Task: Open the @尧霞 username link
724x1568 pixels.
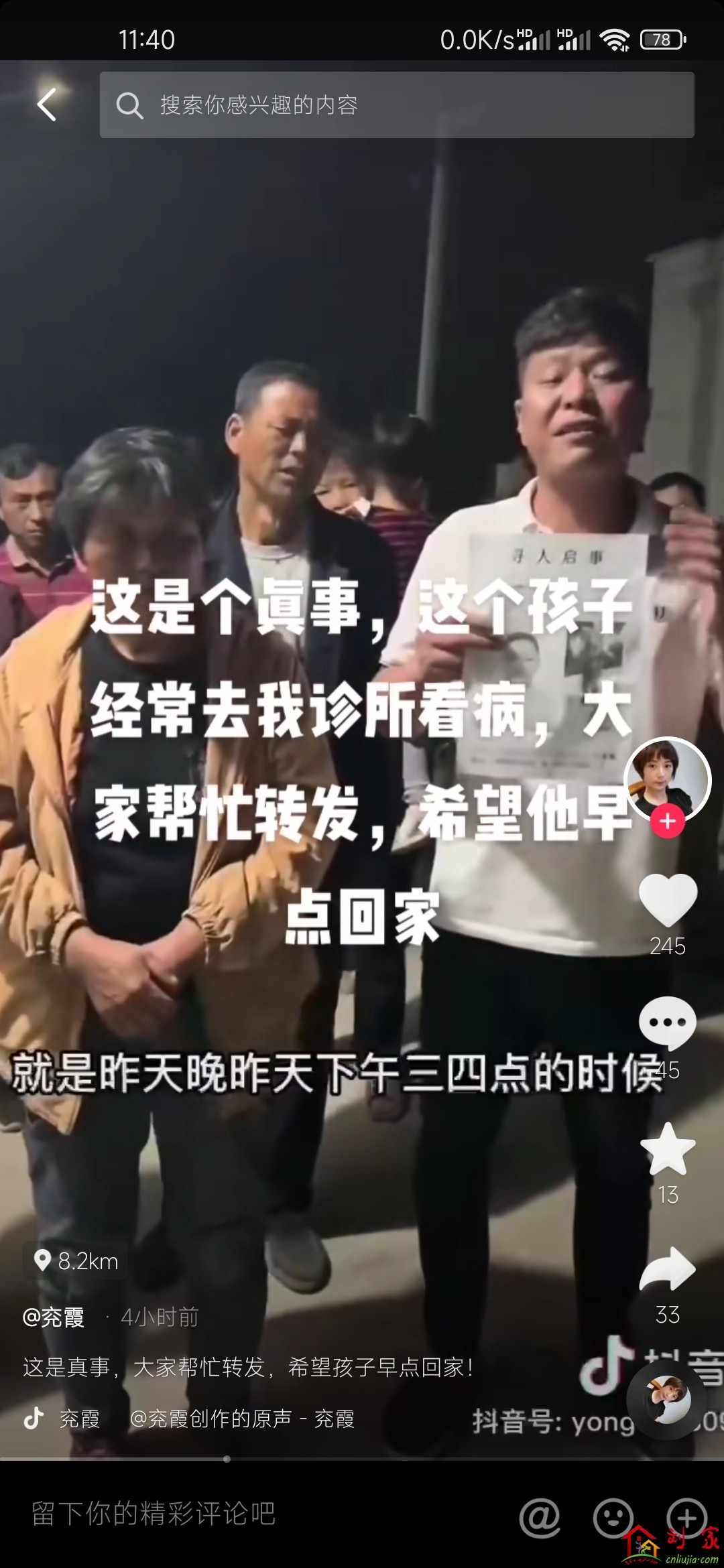Action: click(x=54, y=1317)
